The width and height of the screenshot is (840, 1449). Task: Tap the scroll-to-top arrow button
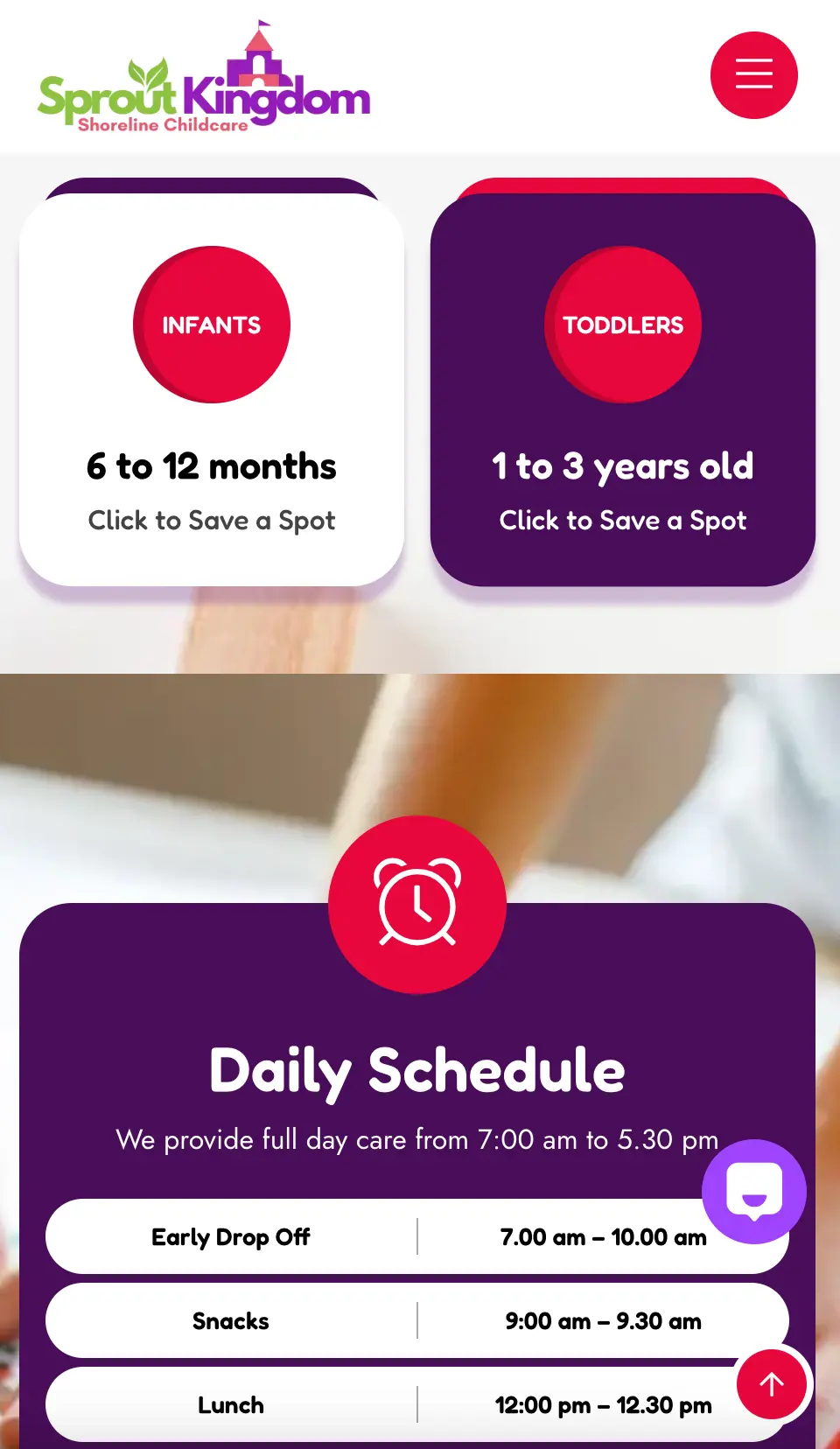click(771, 1384)
